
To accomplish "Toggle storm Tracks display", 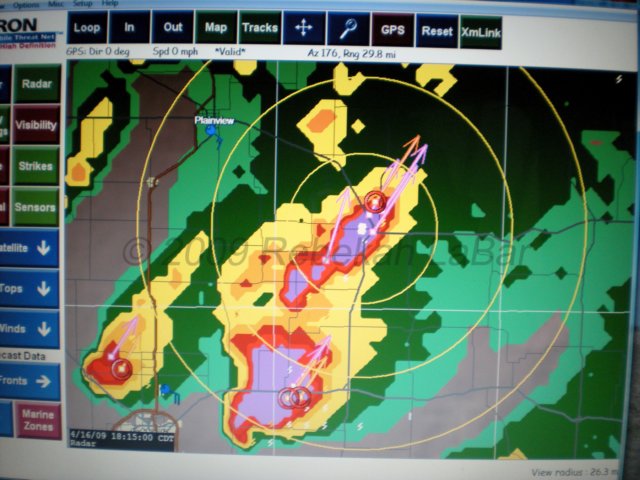I will point(260,29).
